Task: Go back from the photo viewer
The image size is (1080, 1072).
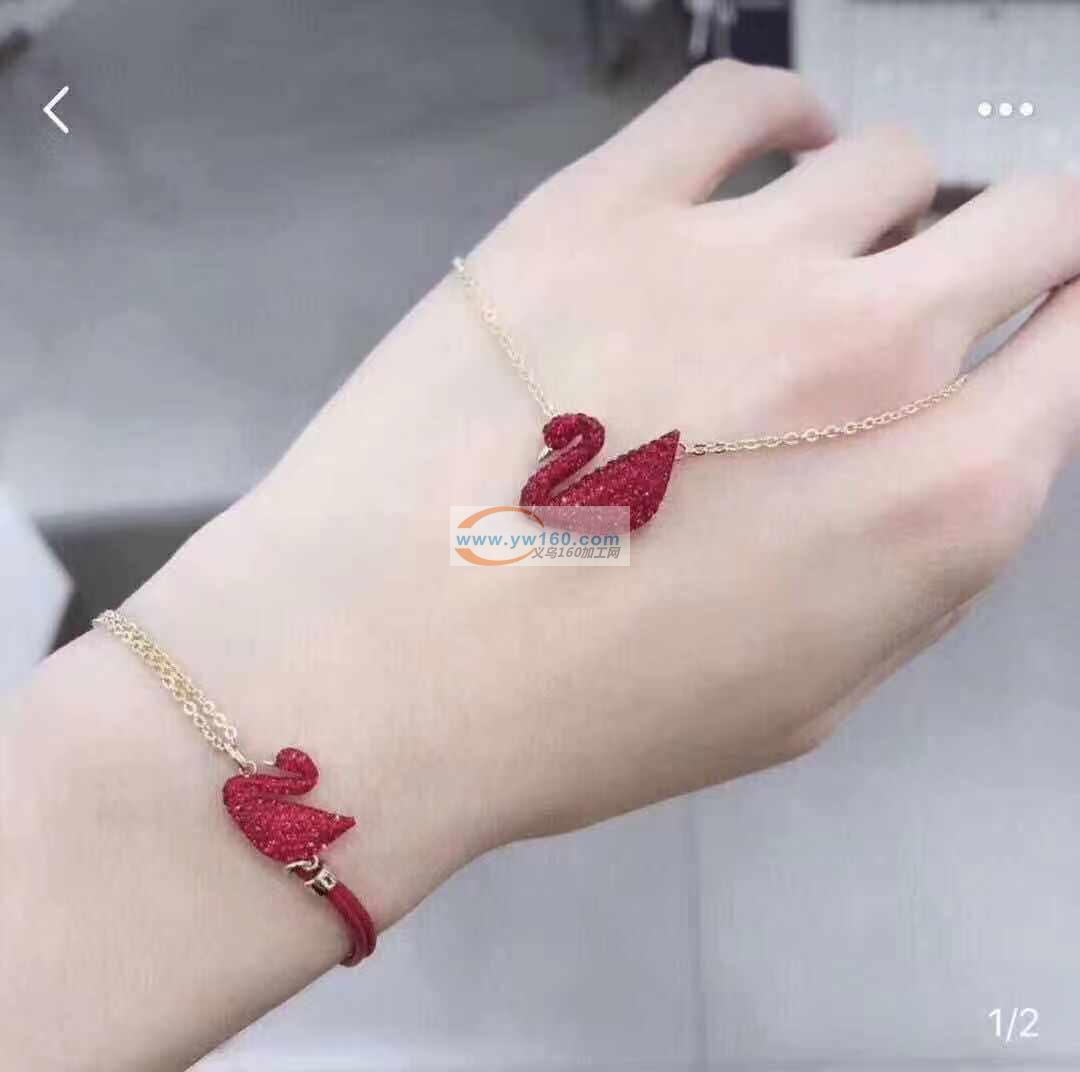Action: (x=57, y=109)
